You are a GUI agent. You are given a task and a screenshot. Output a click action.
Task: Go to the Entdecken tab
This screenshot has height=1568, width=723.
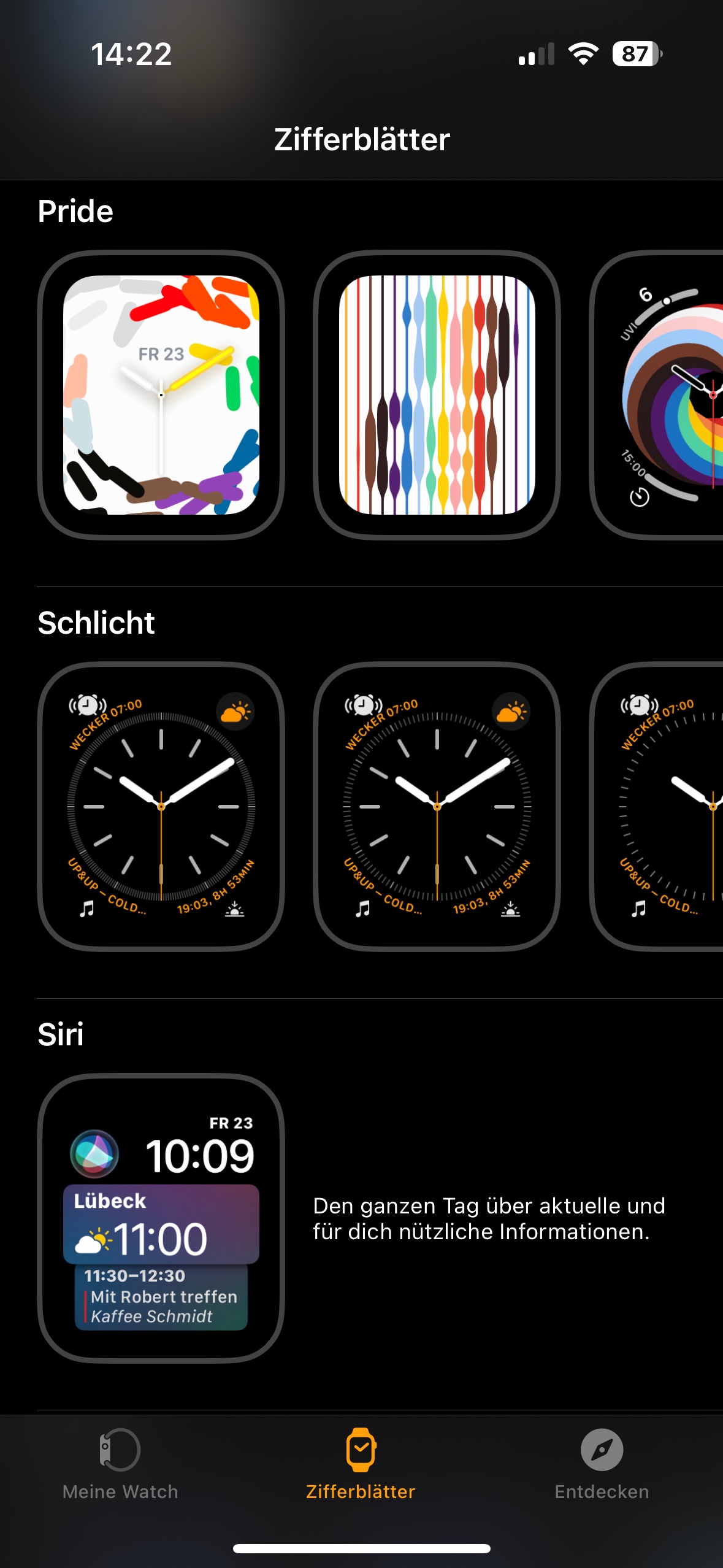(602, 1464)
